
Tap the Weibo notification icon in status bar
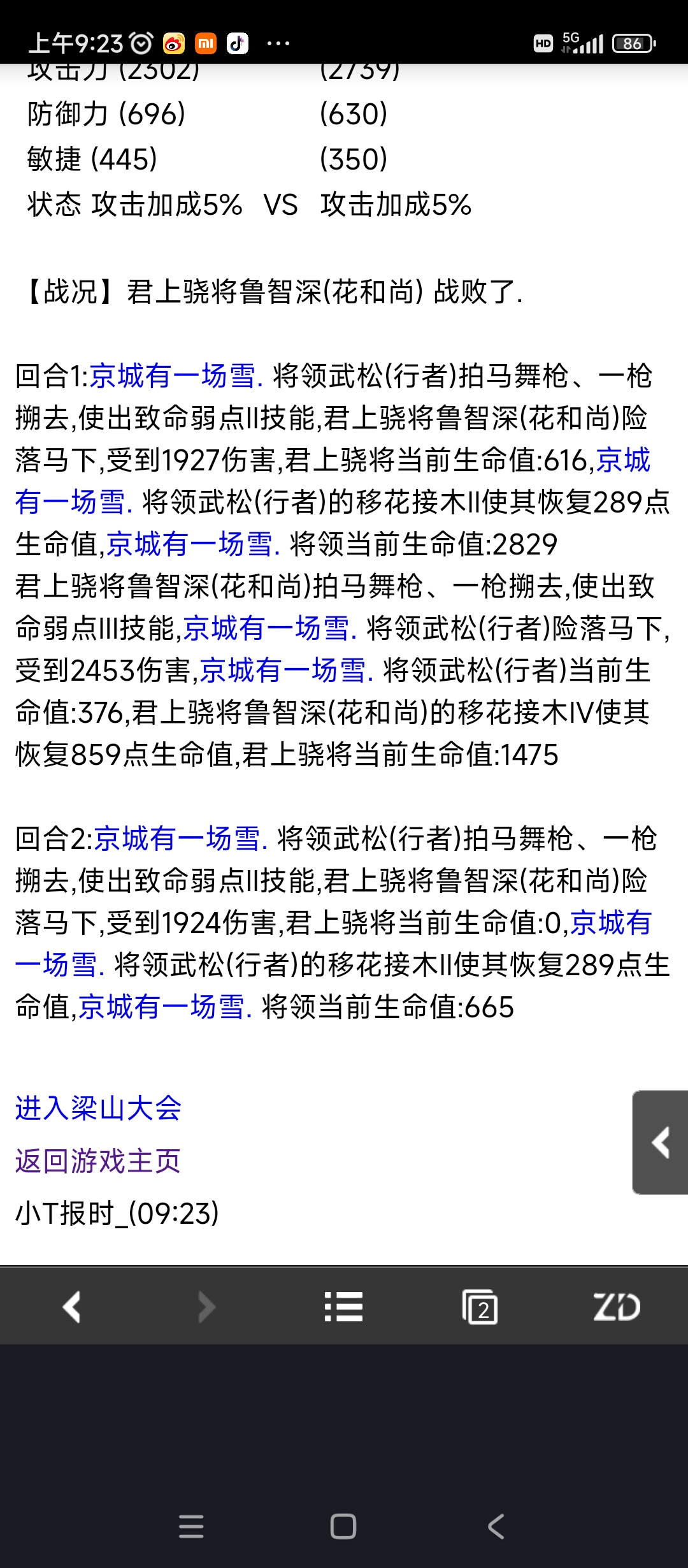tap(173, 42)
